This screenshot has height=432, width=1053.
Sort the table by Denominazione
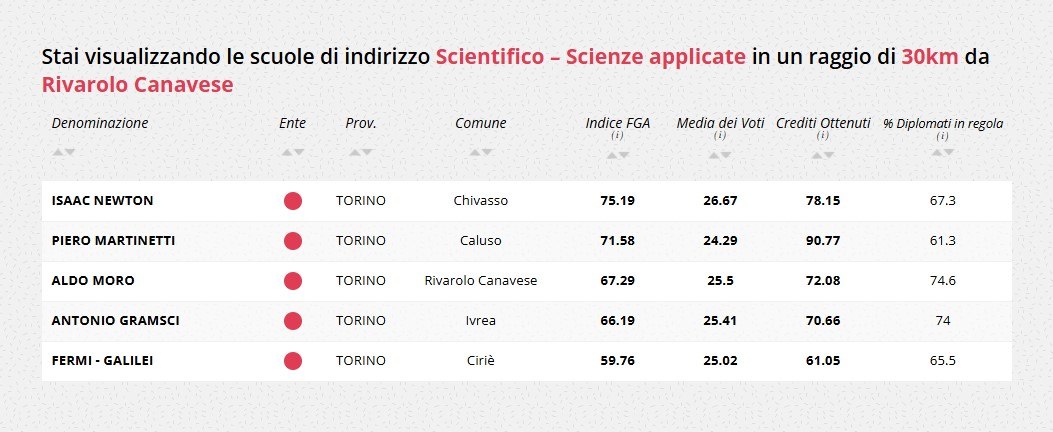[x=64, y=152]
